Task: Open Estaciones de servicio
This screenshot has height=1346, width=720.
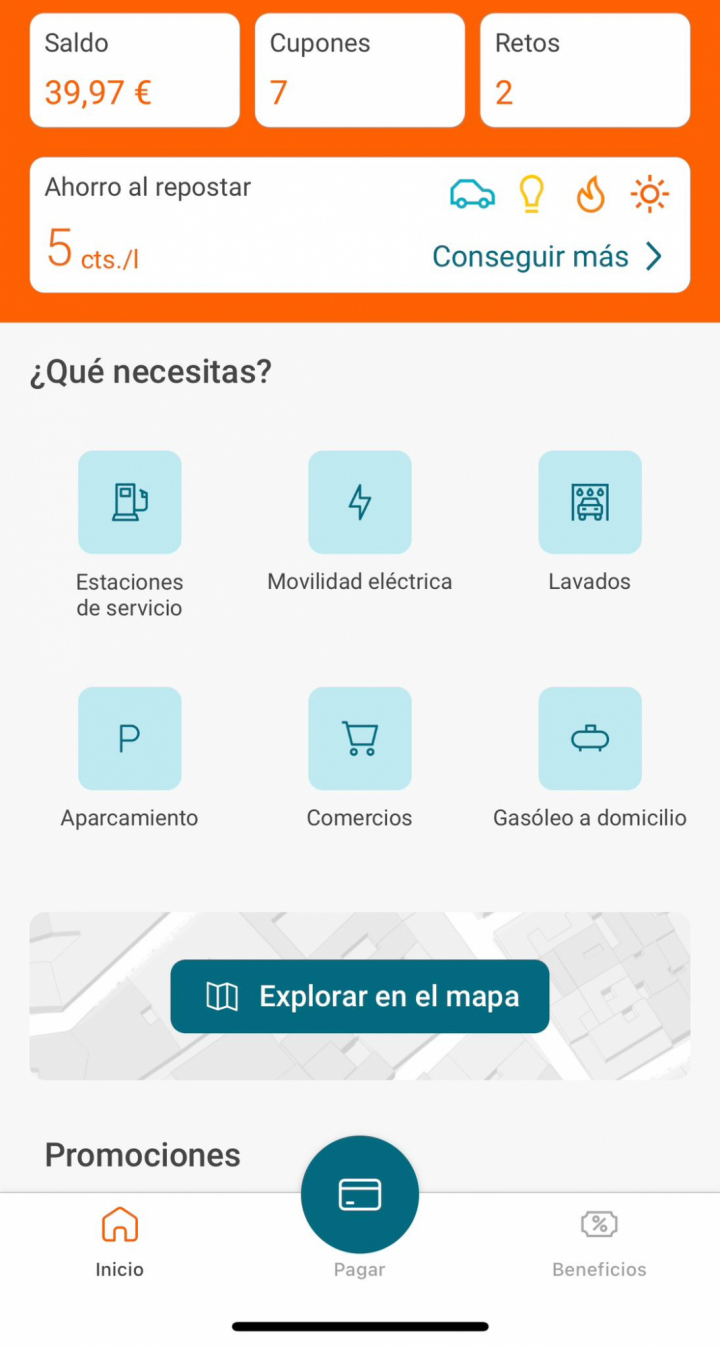Action: tap(130, 503)
